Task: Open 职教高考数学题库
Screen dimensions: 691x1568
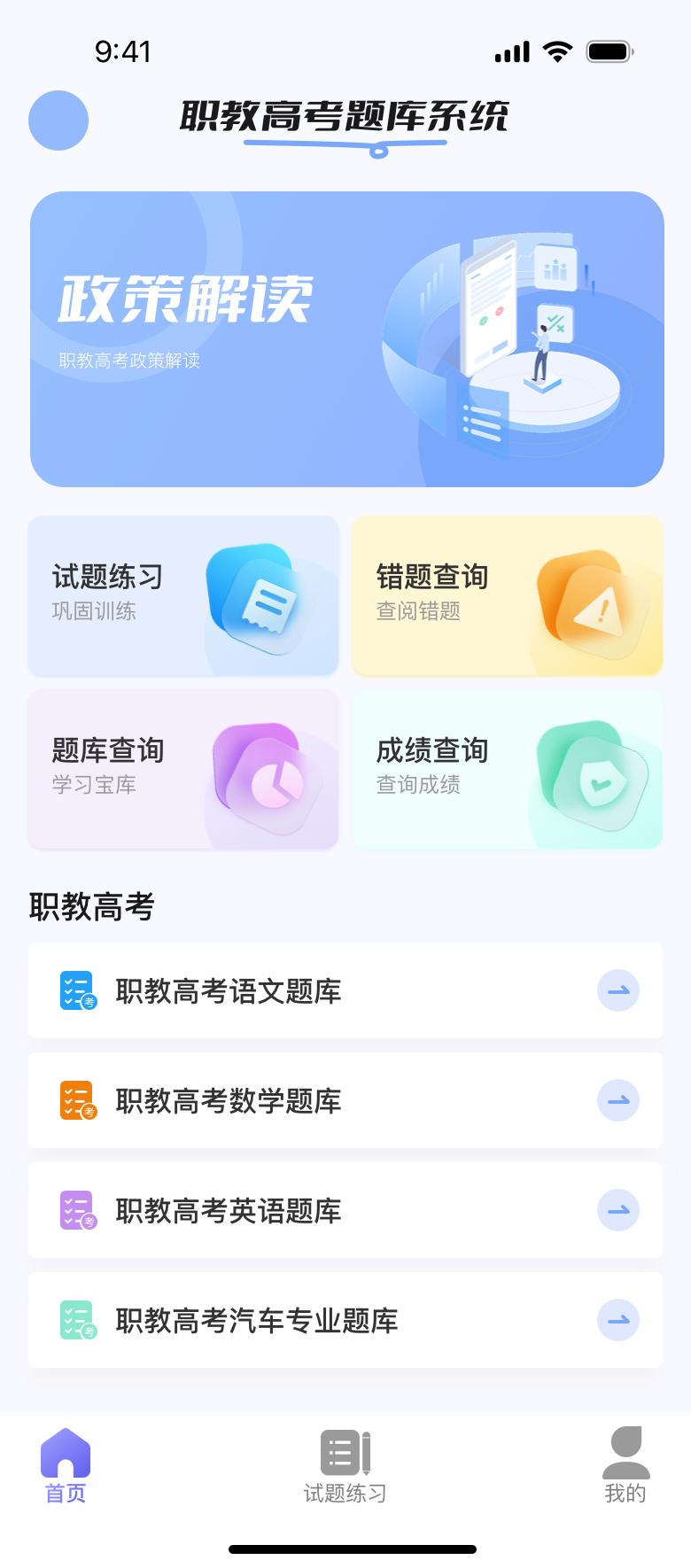Action: 345,1100
